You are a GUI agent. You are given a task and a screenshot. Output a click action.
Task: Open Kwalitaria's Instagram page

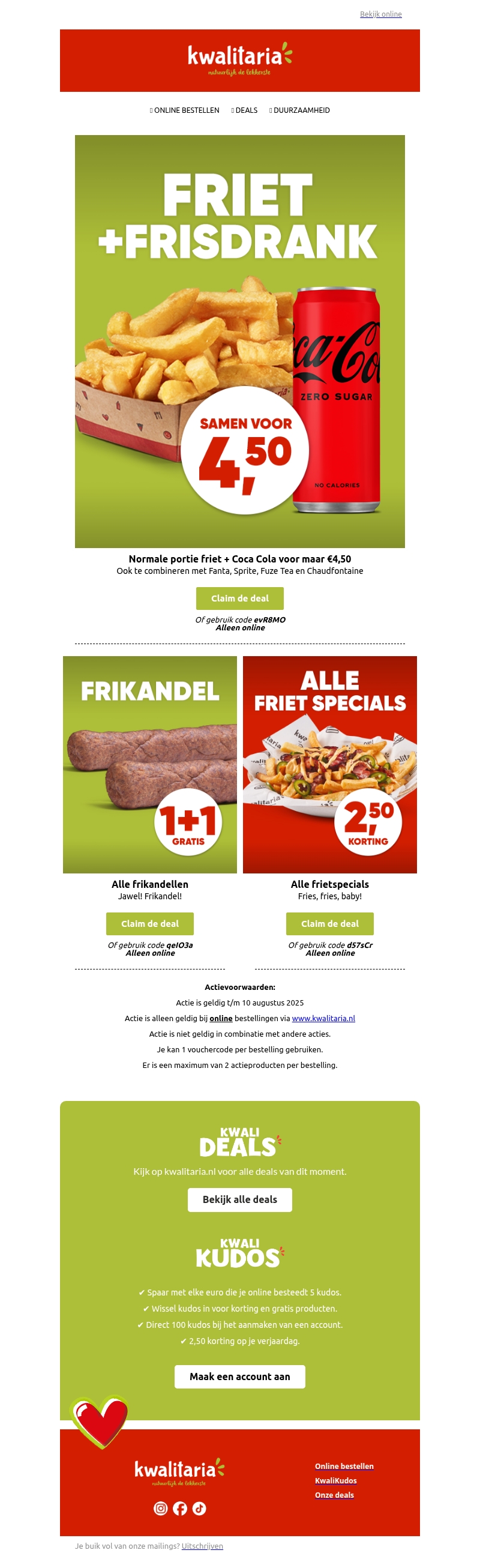point(161,1508)
